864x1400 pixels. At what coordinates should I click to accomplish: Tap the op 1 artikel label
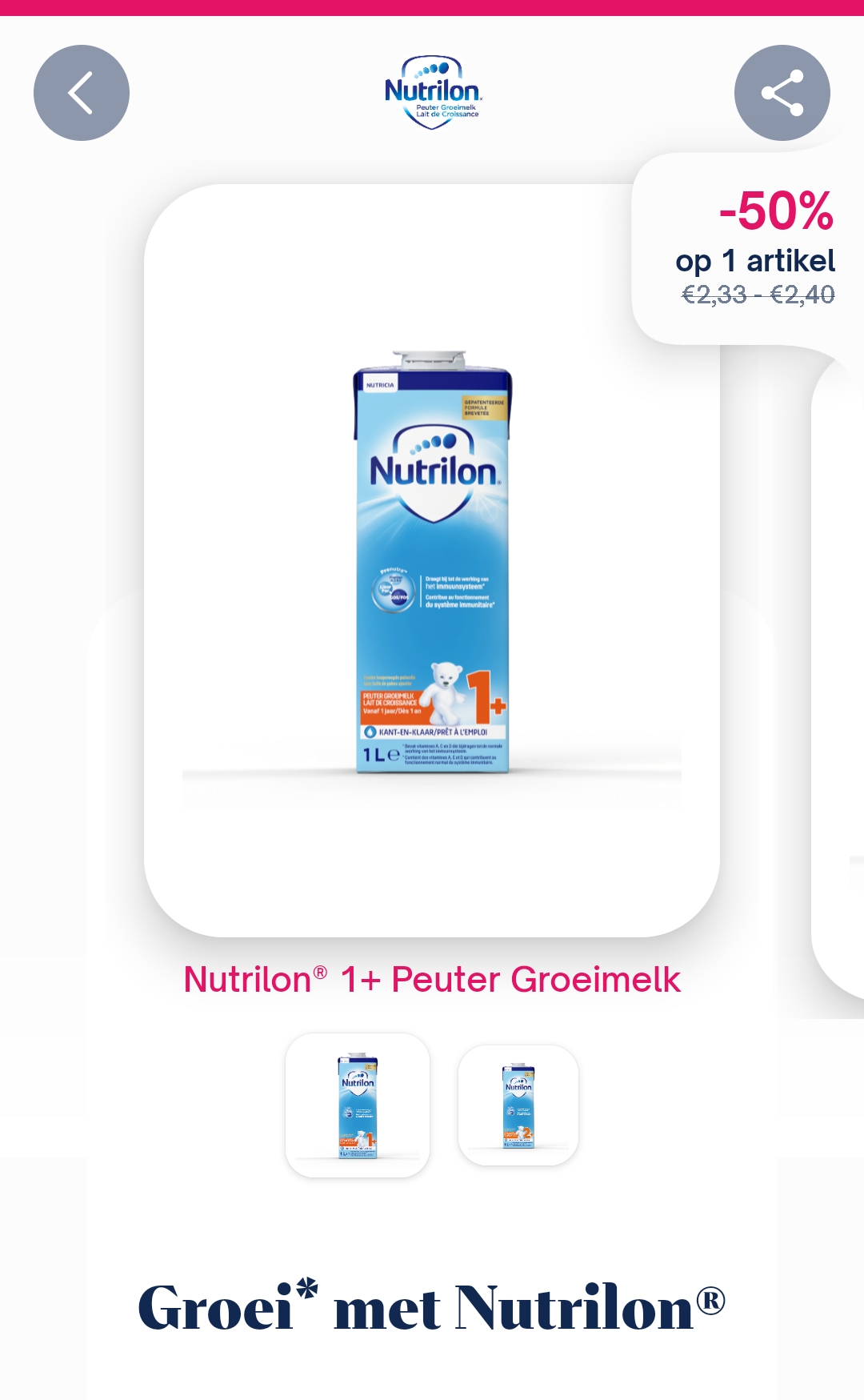coord(753,260)
